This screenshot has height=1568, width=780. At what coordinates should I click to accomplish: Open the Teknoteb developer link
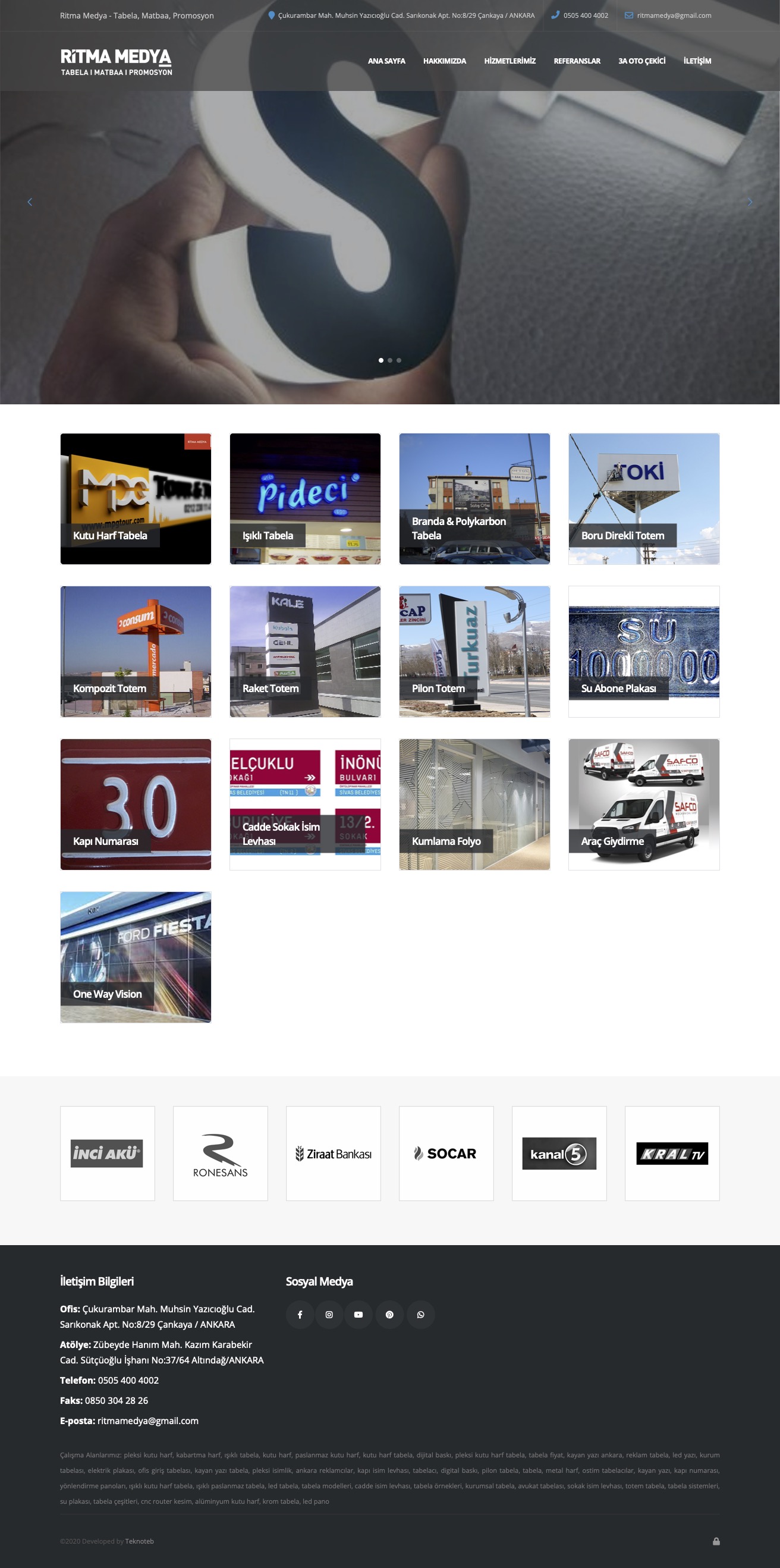[x=139, y=1541]
